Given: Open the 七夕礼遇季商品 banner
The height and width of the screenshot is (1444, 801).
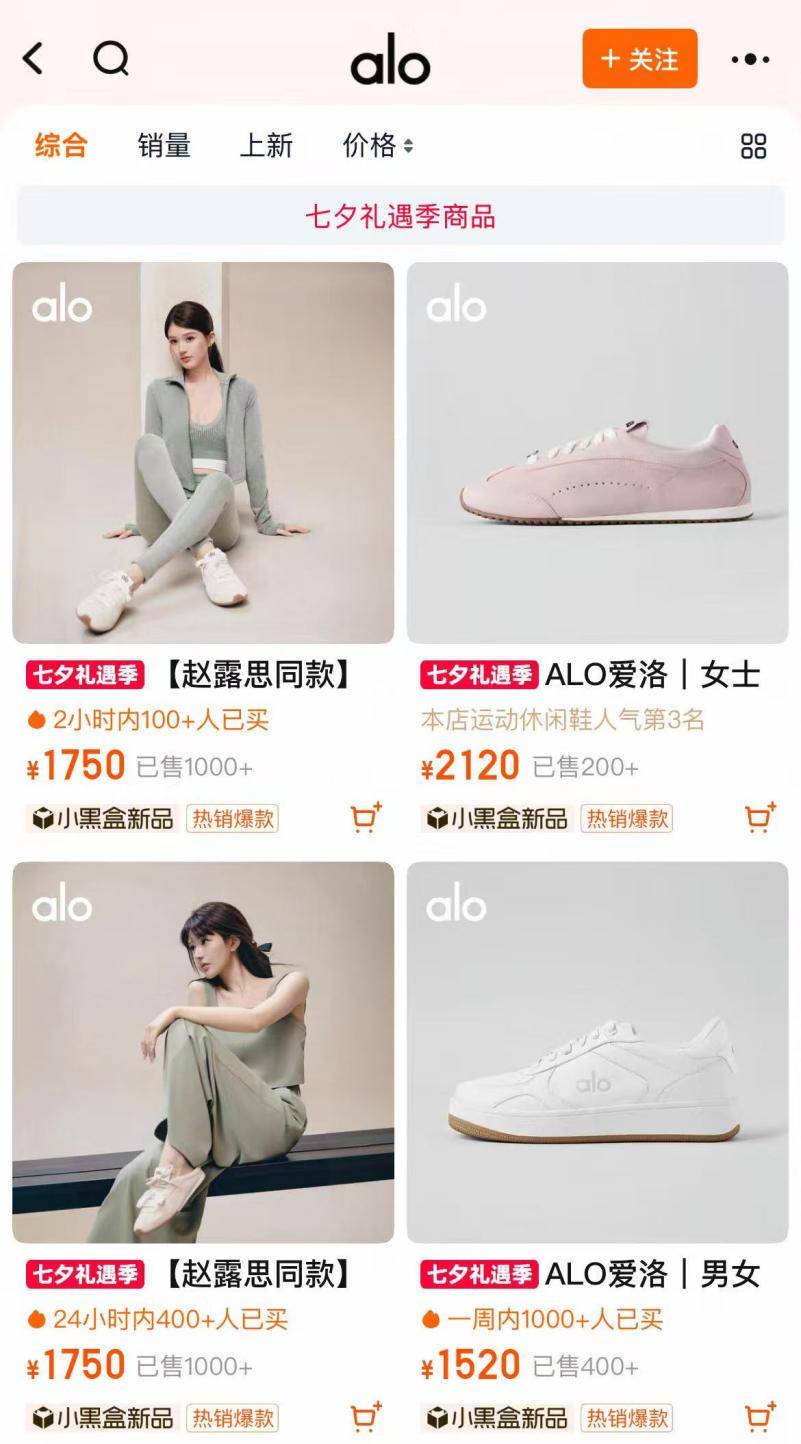Looking at the screenshot, I should (400, 216).
